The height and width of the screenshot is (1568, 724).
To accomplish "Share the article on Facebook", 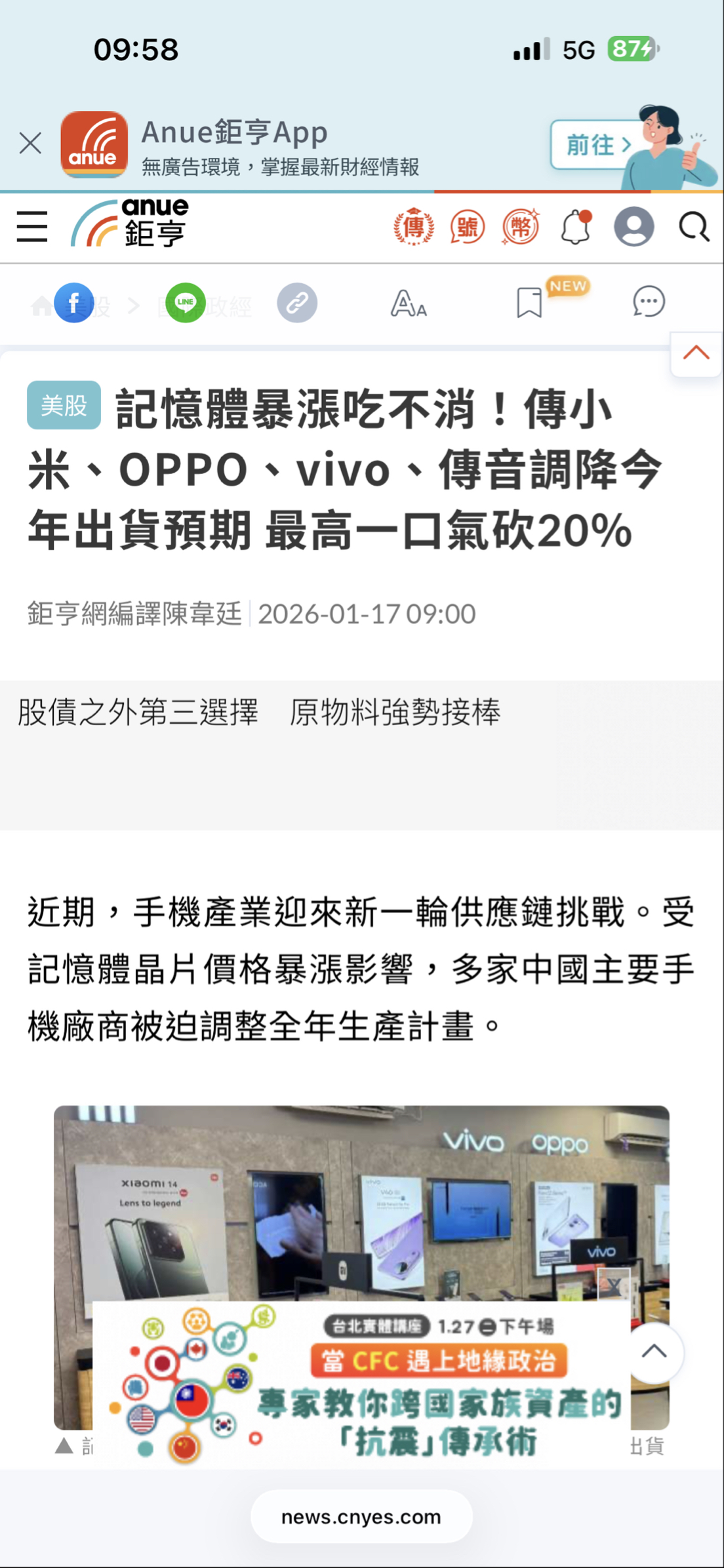I will 74,303.
